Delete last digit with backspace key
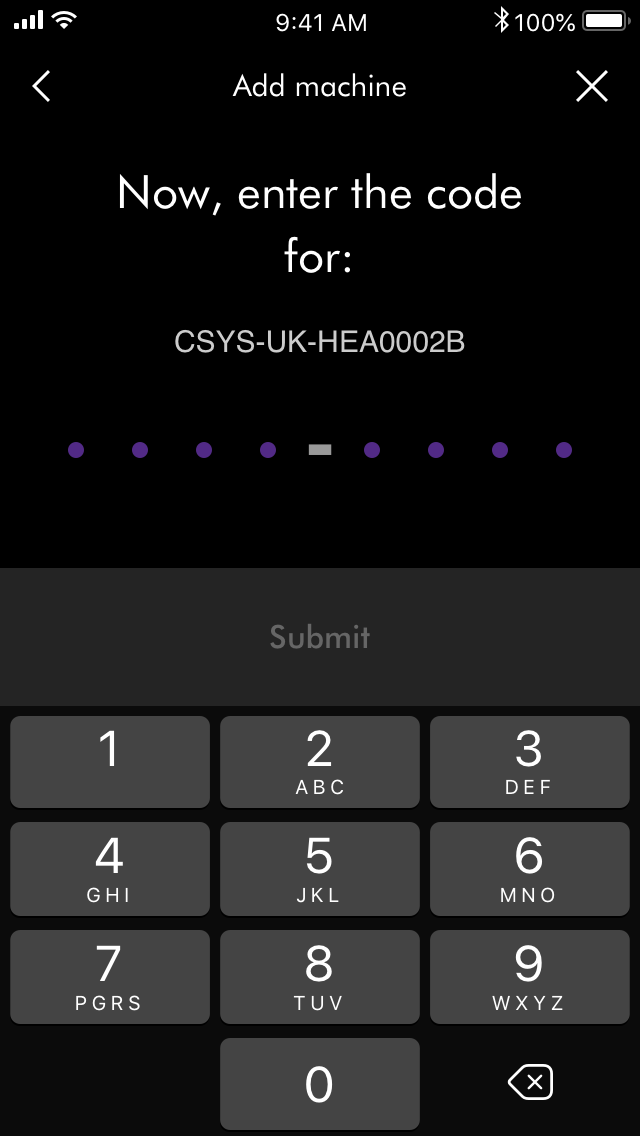 [529, 1082]
